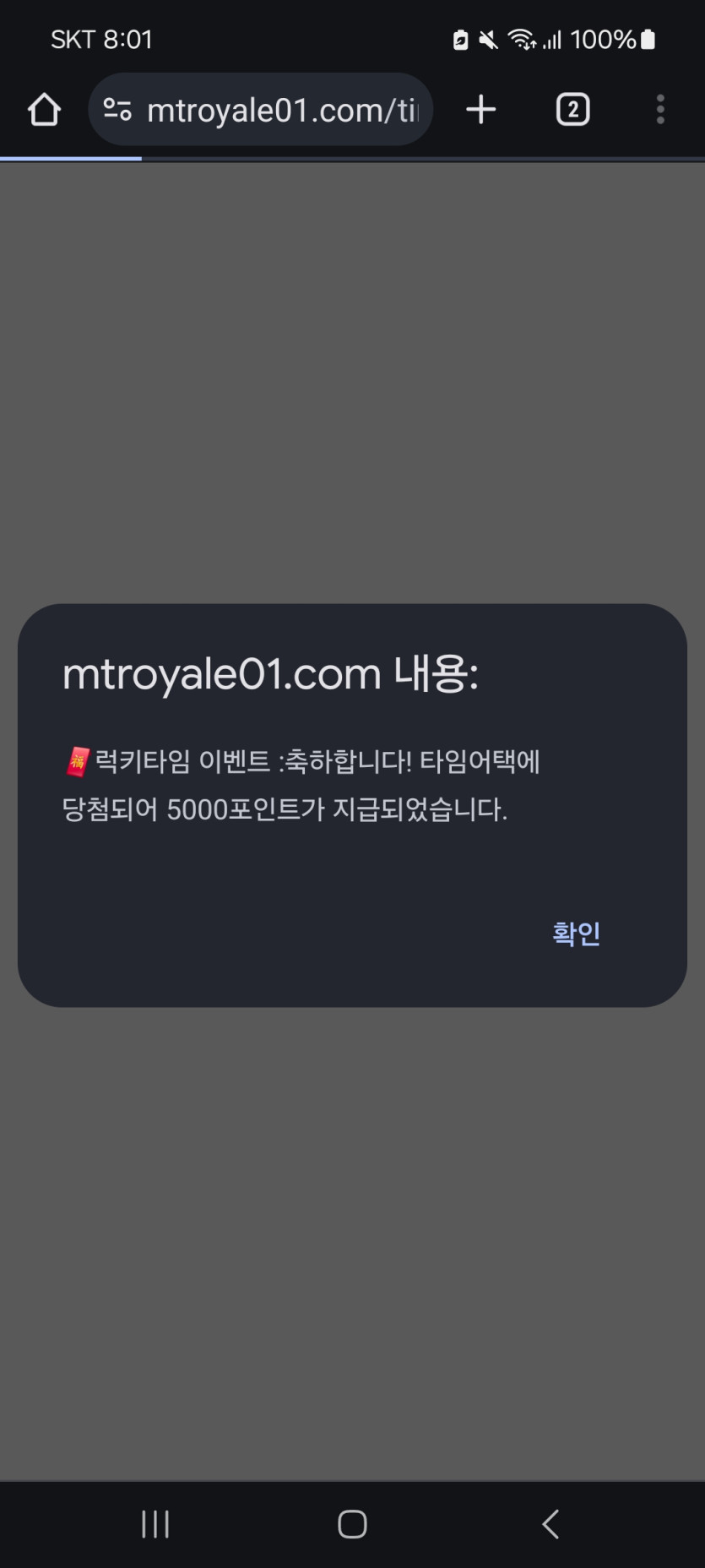
Task: View site info icon in address bar
Action: pos(117,110)
